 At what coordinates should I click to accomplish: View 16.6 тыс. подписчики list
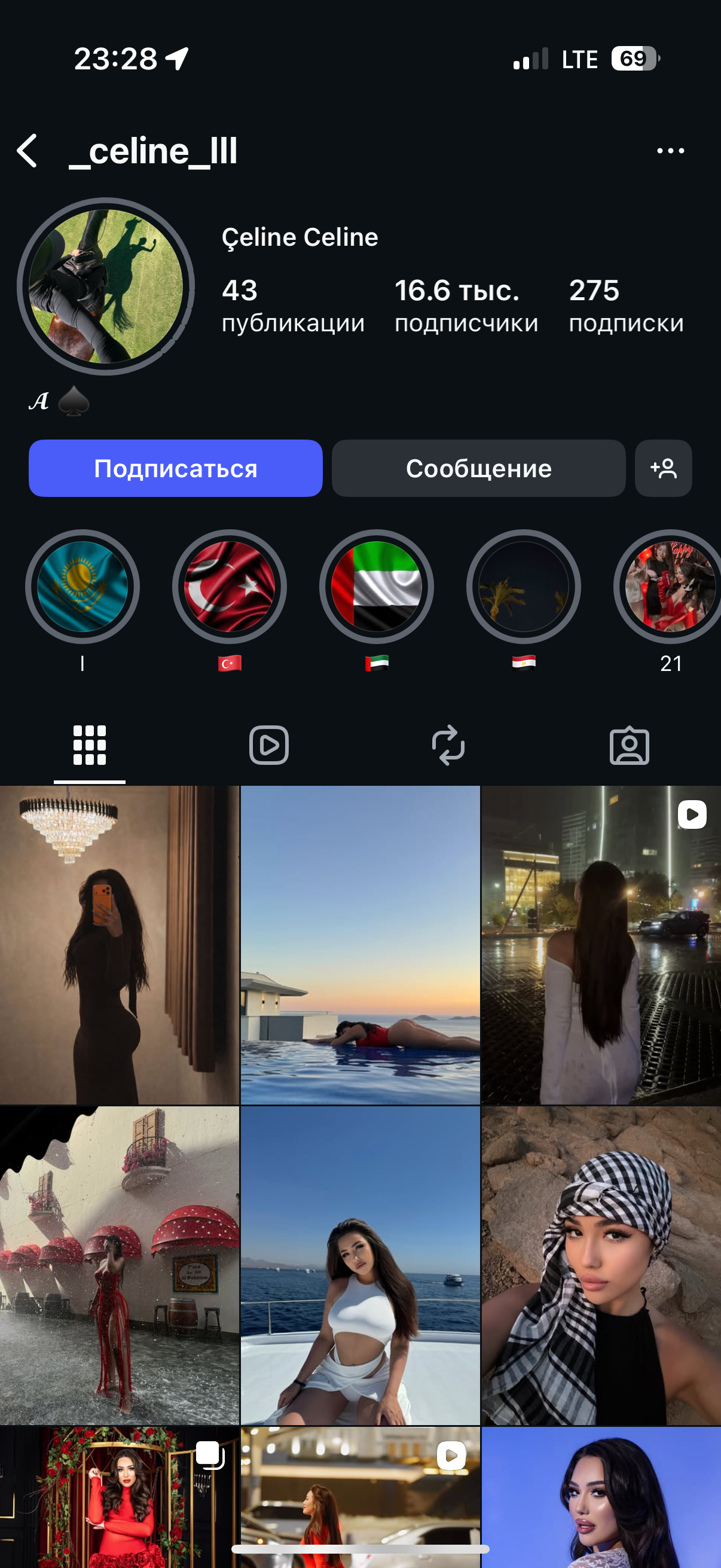pos(466,306)
